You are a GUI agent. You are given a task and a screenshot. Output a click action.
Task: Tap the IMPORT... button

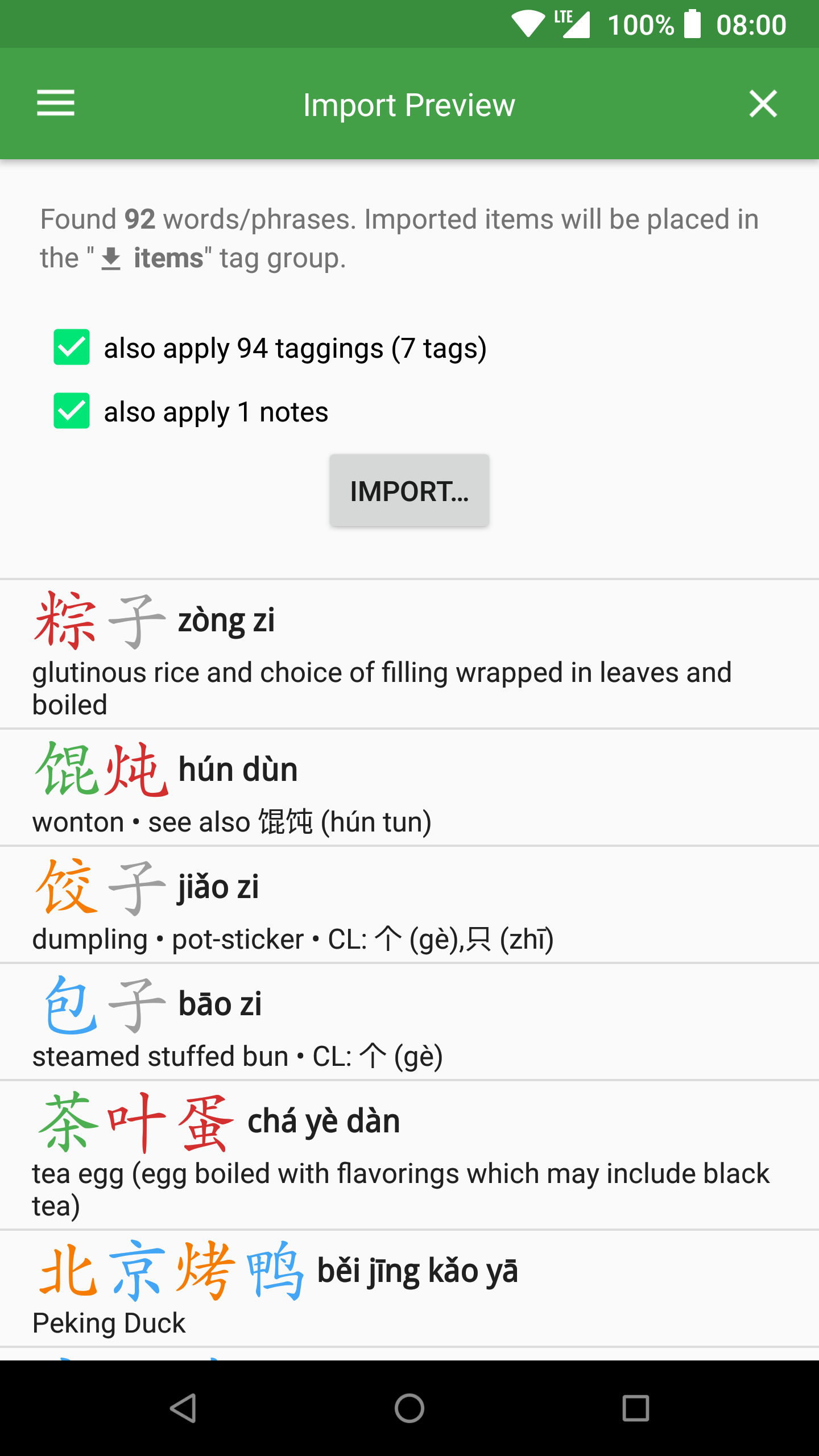click(x=409, y=490)
